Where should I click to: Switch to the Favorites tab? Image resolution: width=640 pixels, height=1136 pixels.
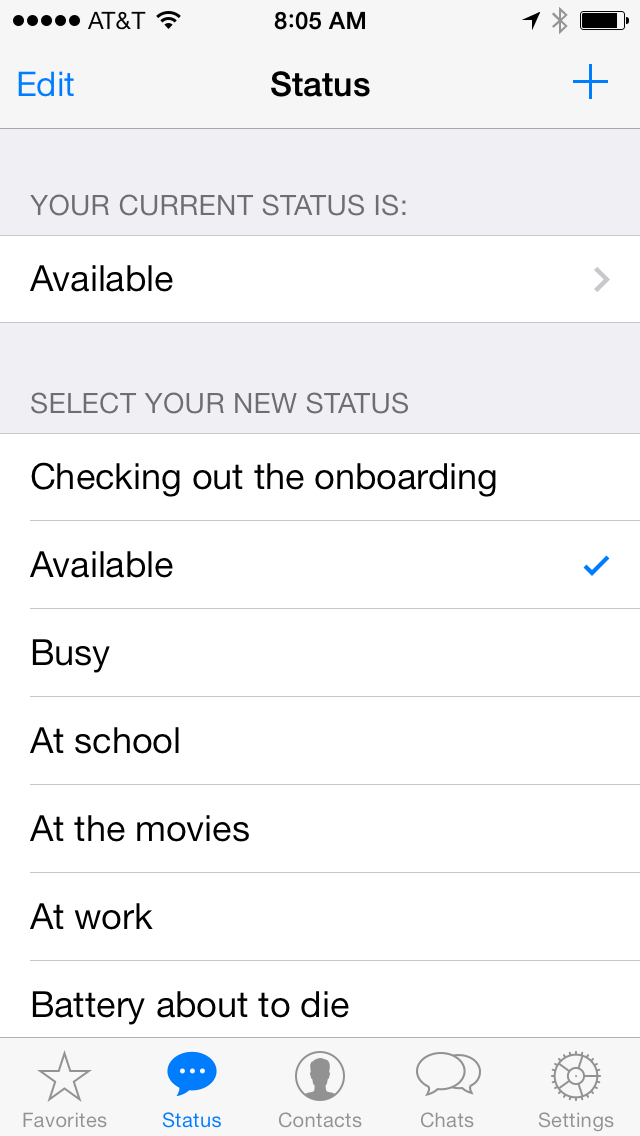pyautogui.click(x=64, y=1088)
